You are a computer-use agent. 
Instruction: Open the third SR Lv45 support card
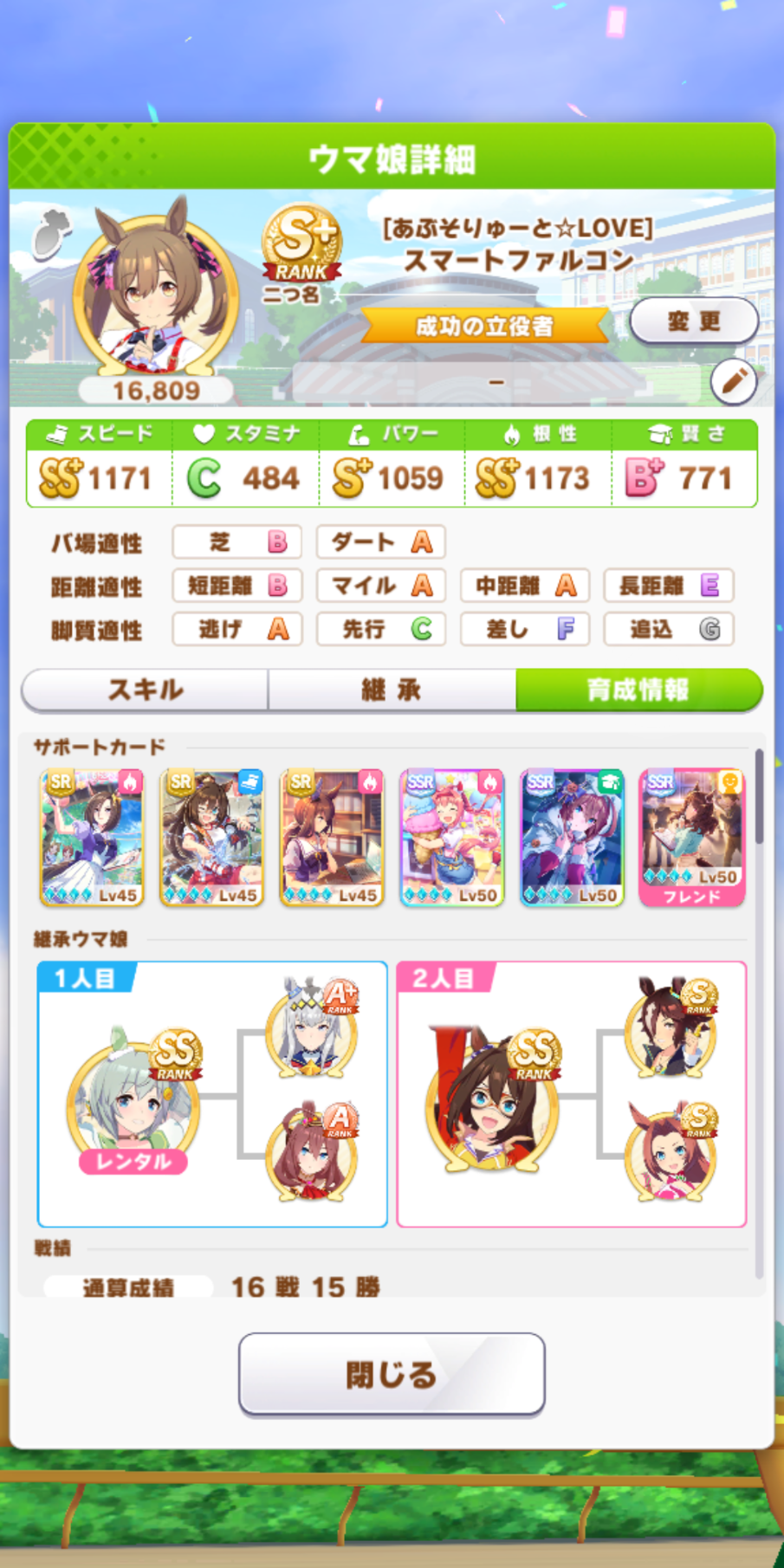332,838
